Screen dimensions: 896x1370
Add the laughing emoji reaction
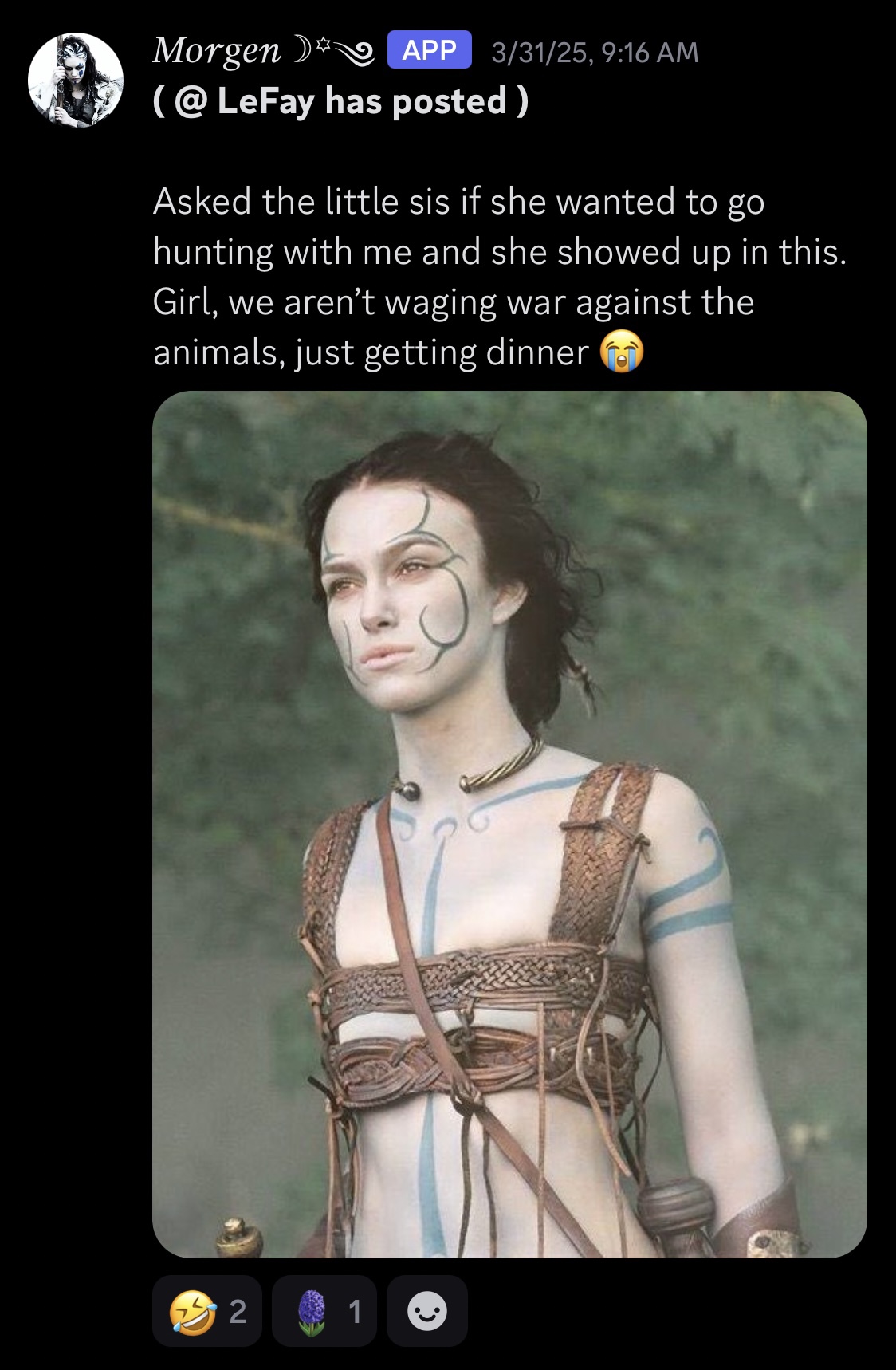pos(208,1311)
